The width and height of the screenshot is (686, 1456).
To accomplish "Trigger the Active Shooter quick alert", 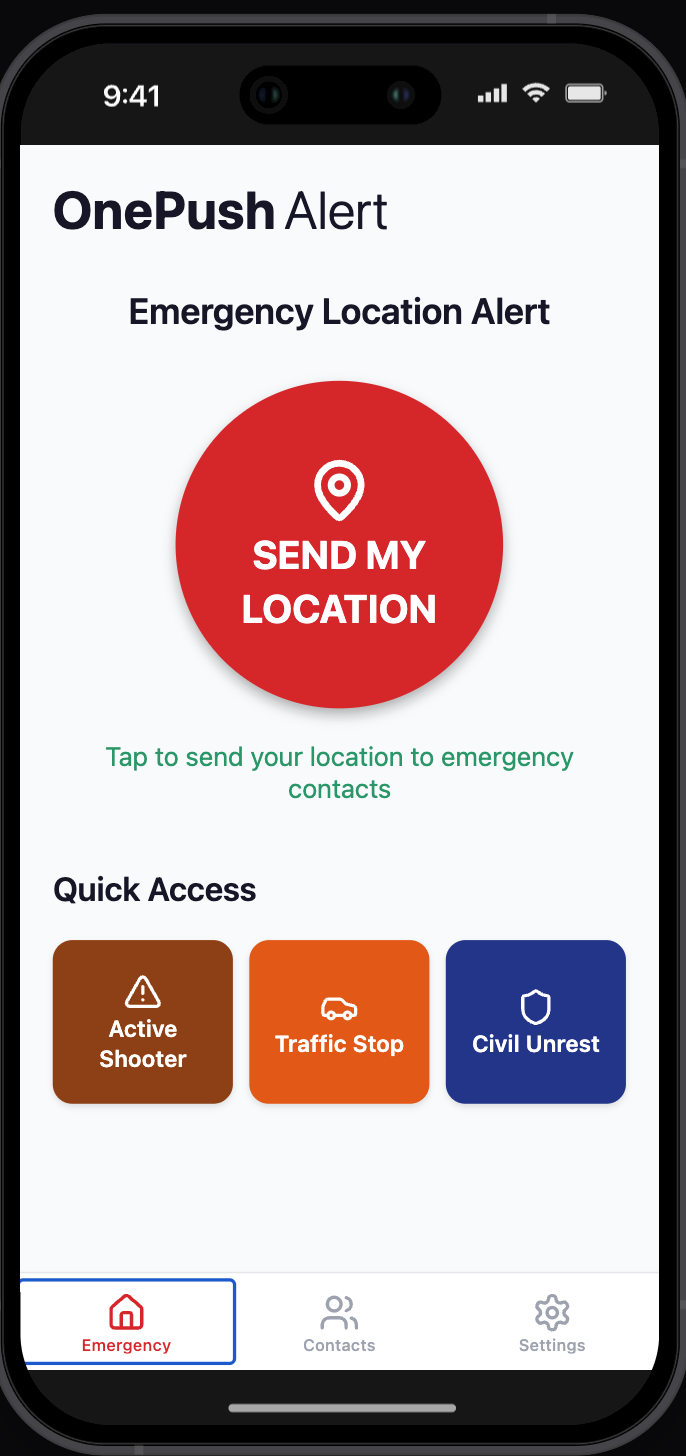I will click(143, 1022).
